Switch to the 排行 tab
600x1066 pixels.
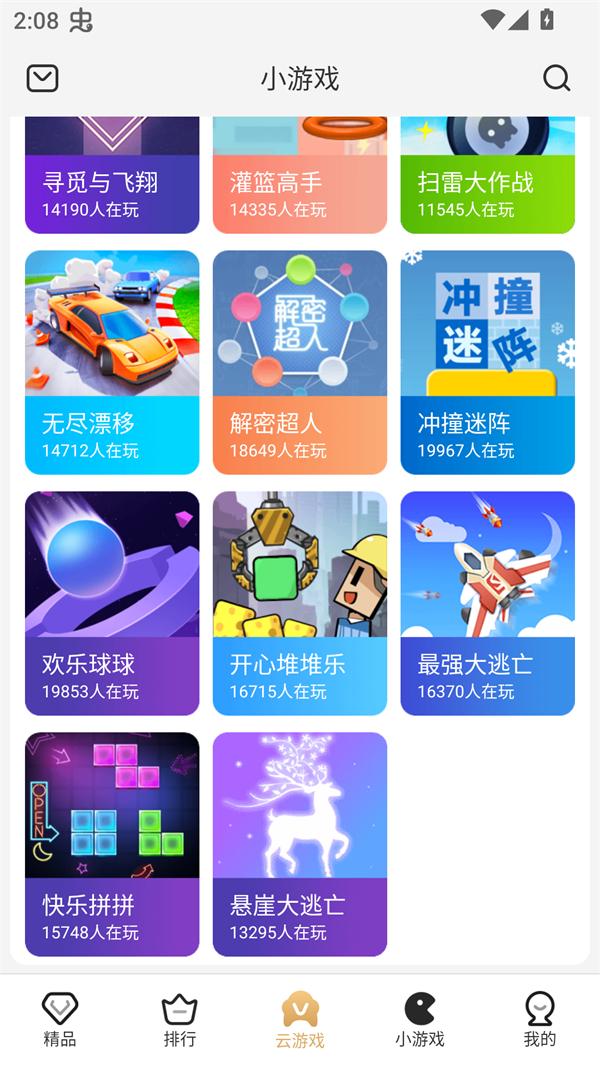[180, 1019]
